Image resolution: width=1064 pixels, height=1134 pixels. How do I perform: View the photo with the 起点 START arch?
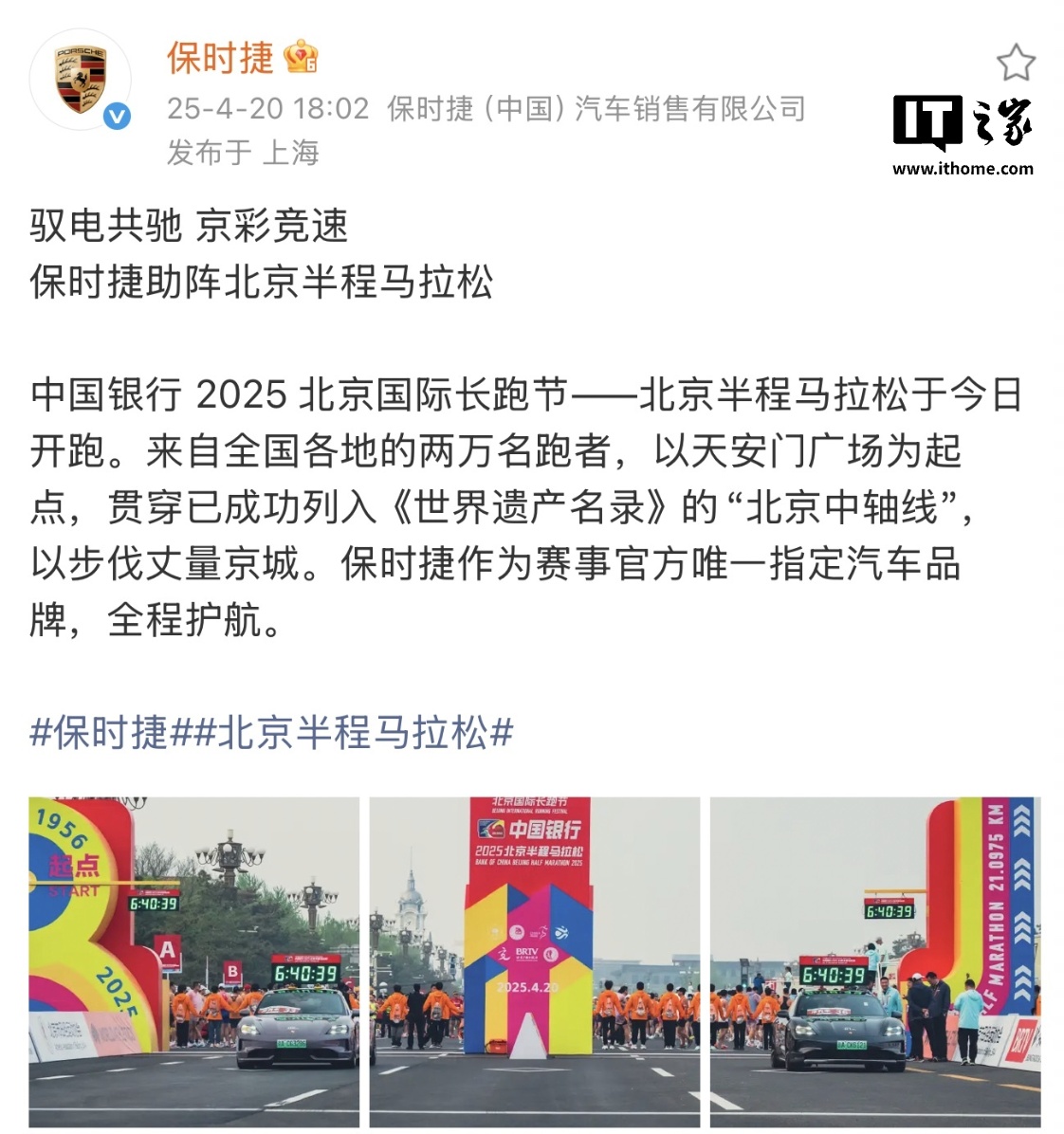click(x=193, y=960)
